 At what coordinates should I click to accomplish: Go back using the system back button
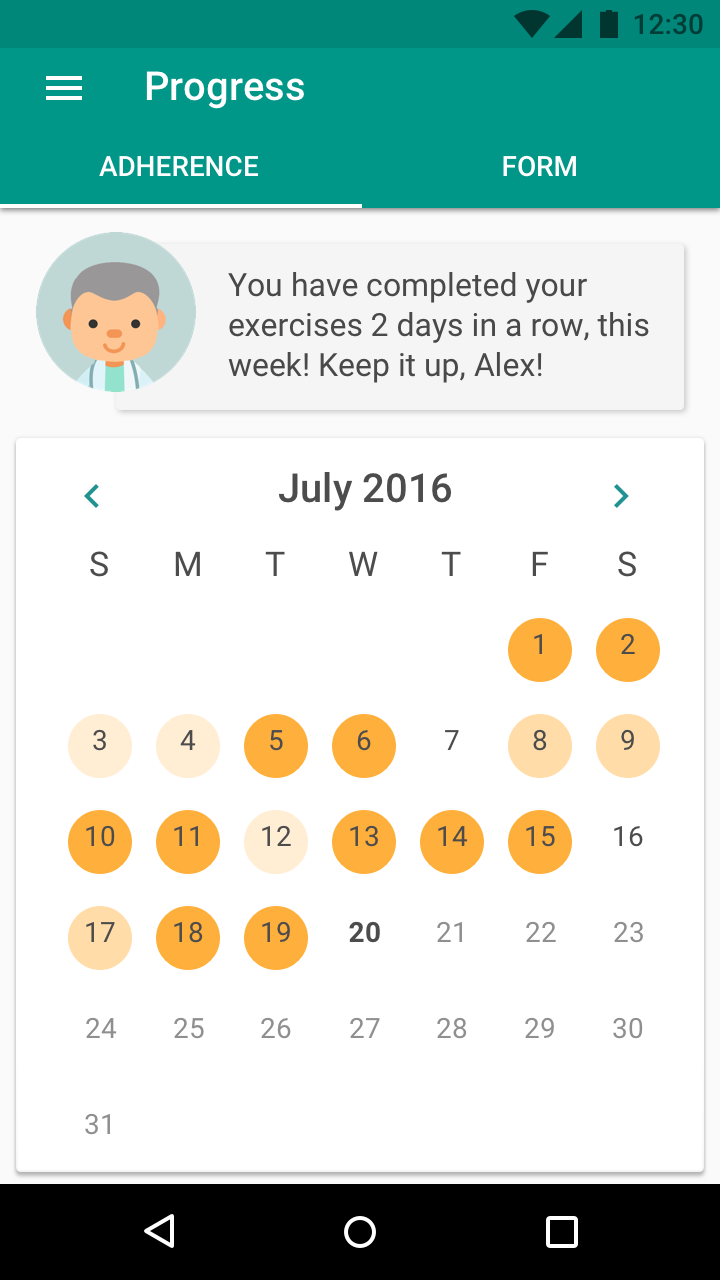tap(160, 1231)
